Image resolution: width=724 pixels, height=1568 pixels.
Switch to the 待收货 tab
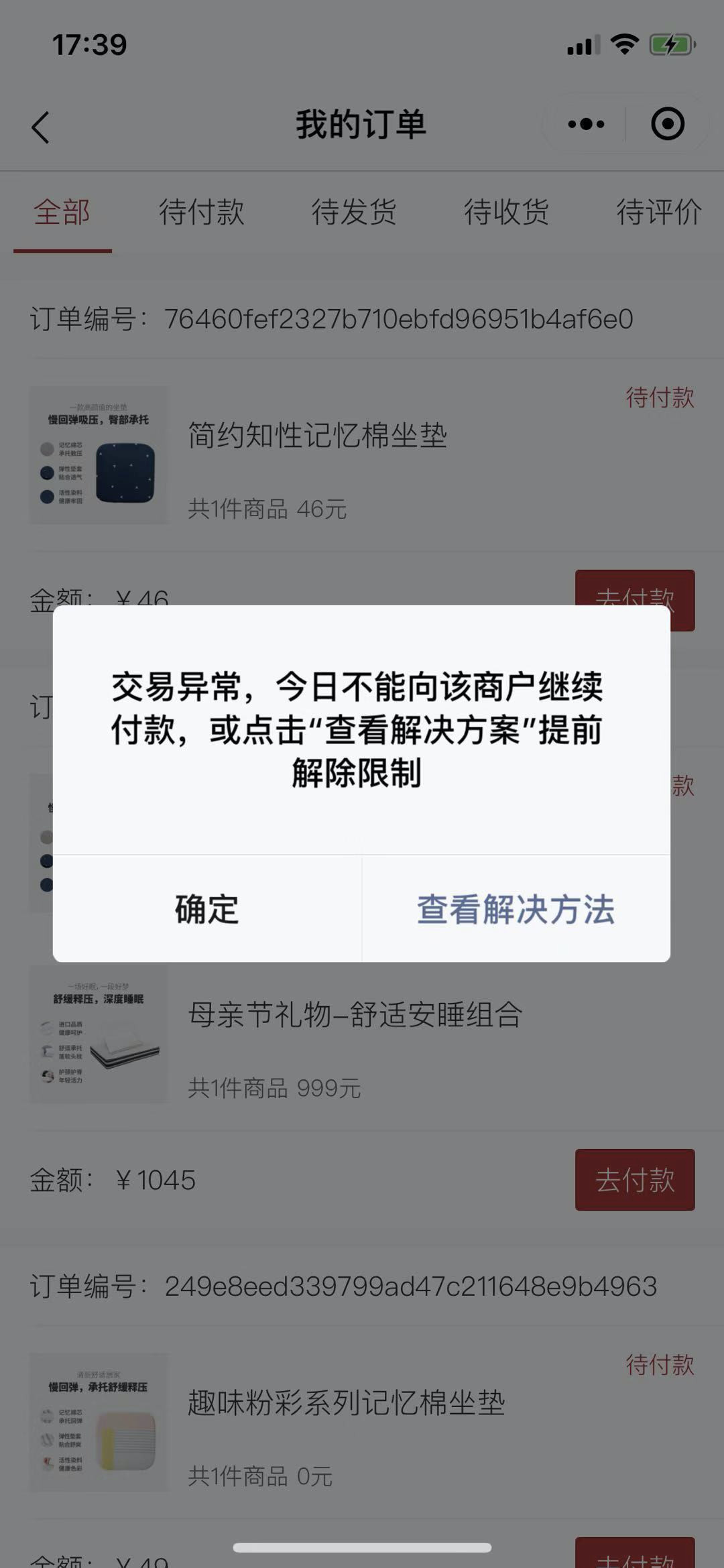pos(507,213)
